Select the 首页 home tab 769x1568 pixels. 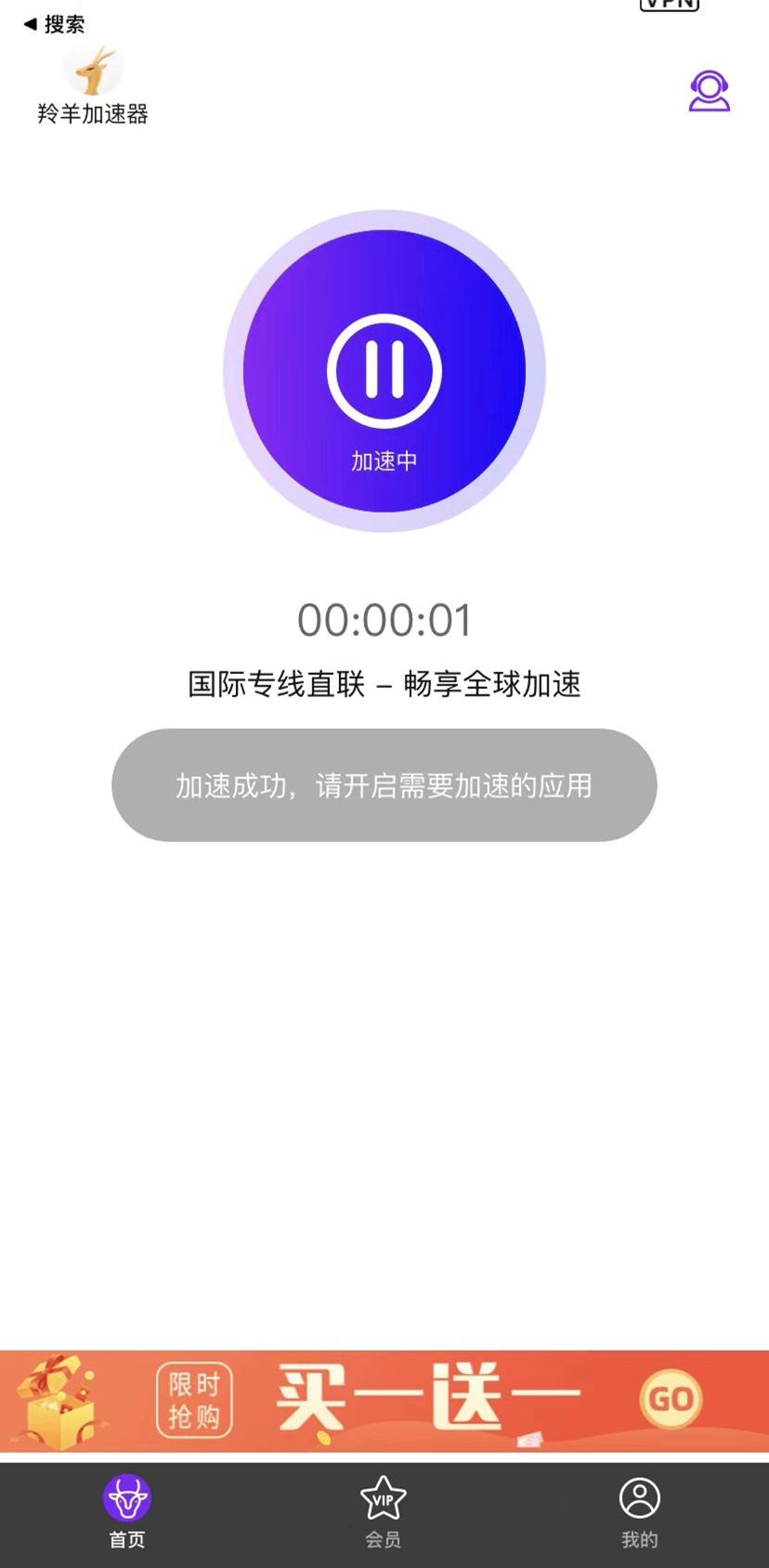click(127, 1513)
